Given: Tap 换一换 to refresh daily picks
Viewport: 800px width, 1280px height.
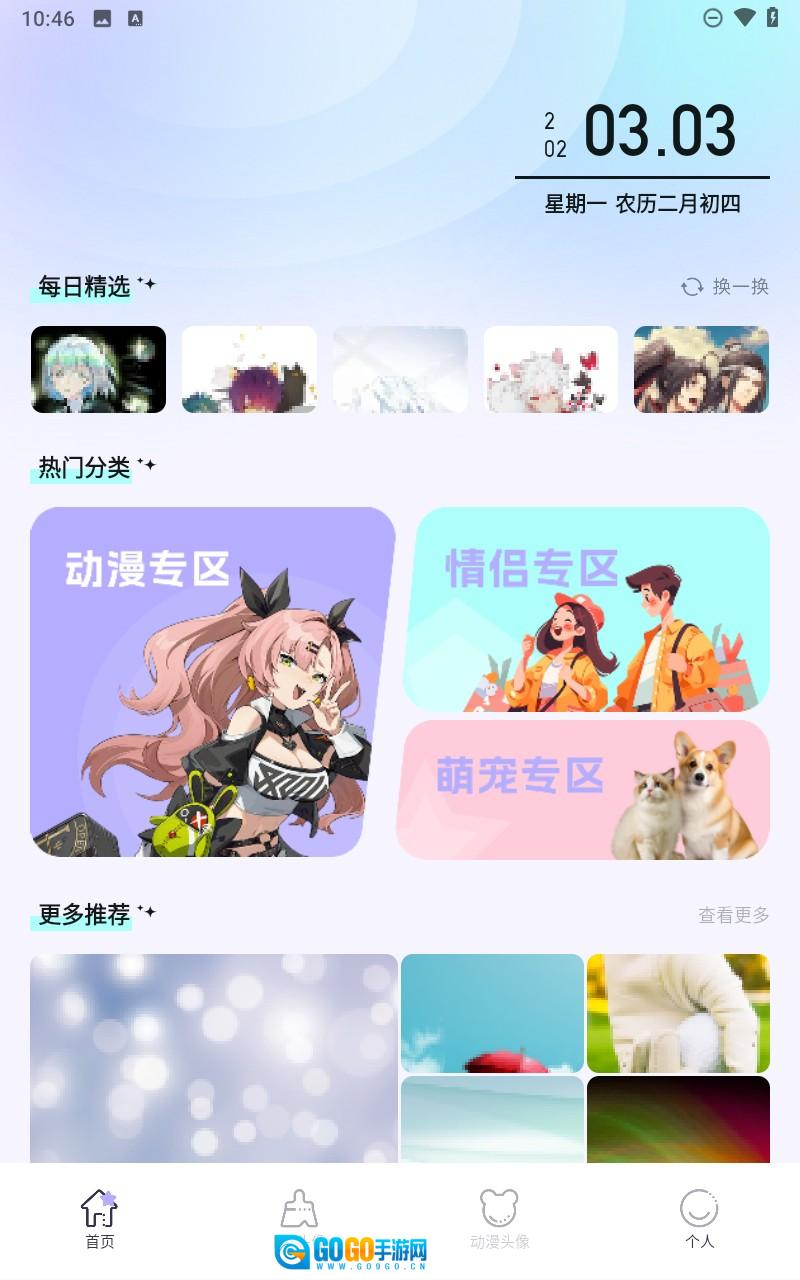Looking at the screenshot, I should coord(726,287).
